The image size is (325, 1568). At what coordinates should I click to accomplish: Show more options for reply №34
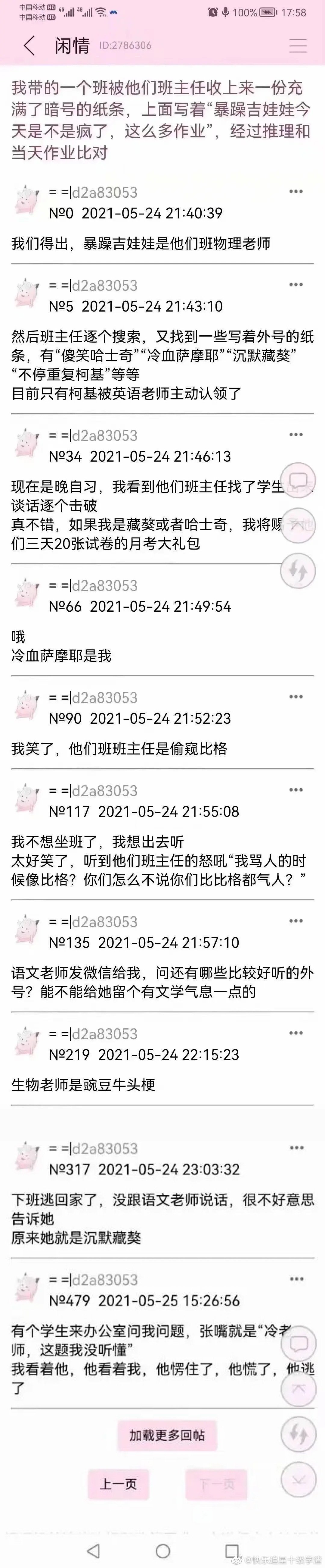(296, 434)
